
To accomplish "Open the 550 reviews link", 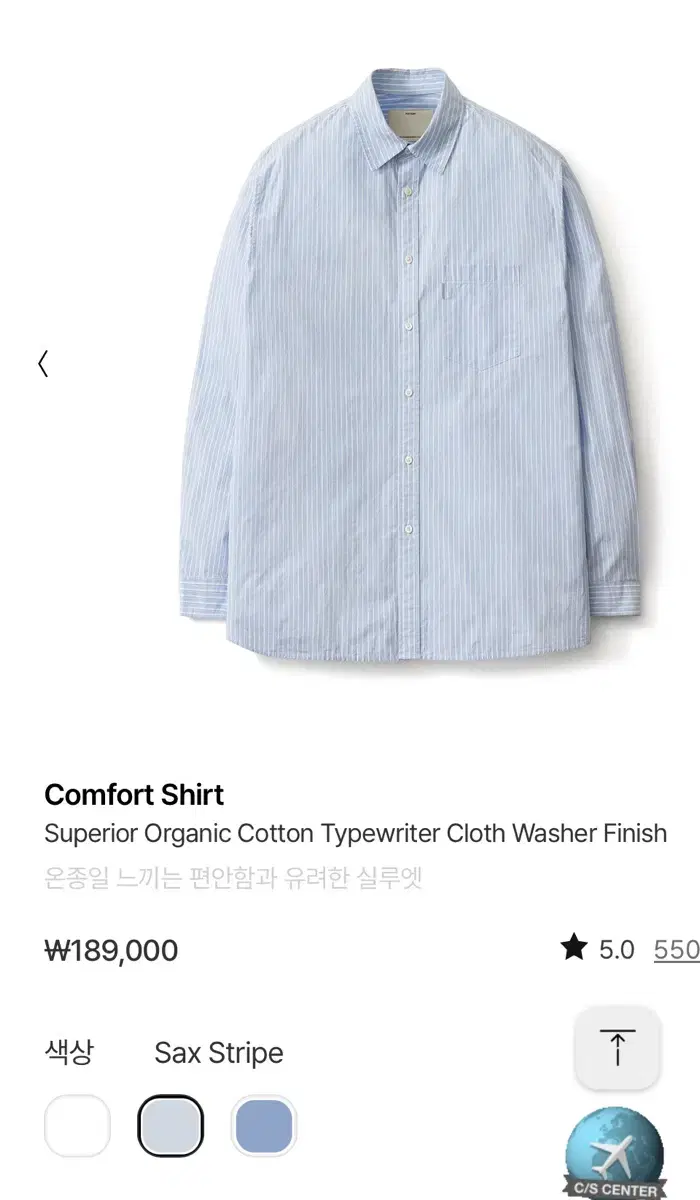I will pos(676,950).
